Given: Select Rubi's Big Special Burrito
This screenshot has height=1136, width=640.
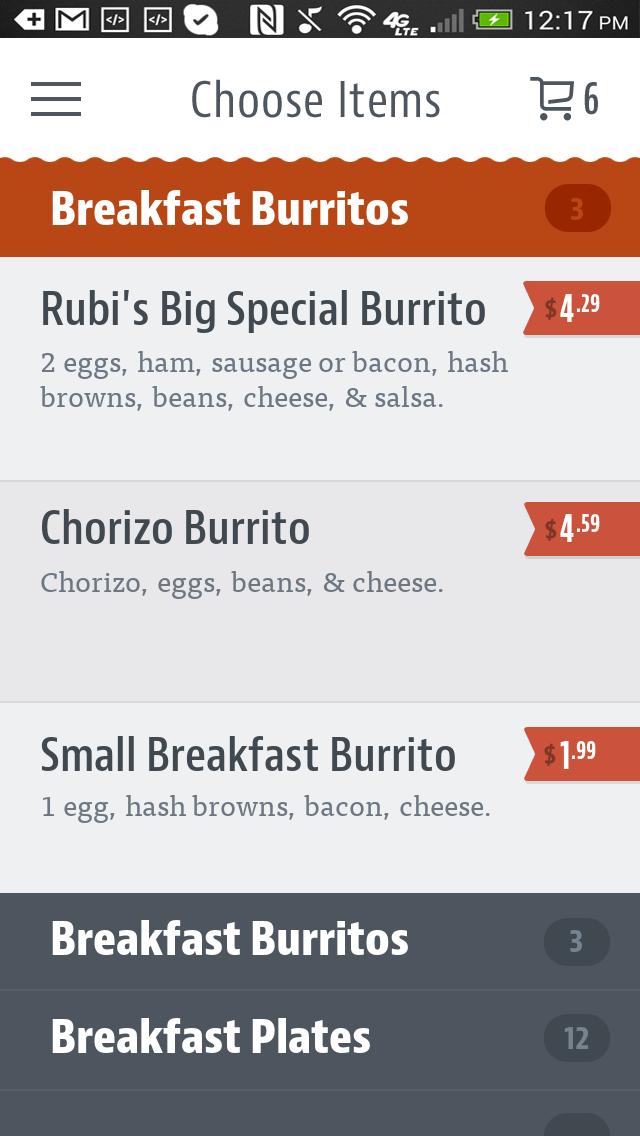Looking at the screenshot, I should tap(263, 310).
